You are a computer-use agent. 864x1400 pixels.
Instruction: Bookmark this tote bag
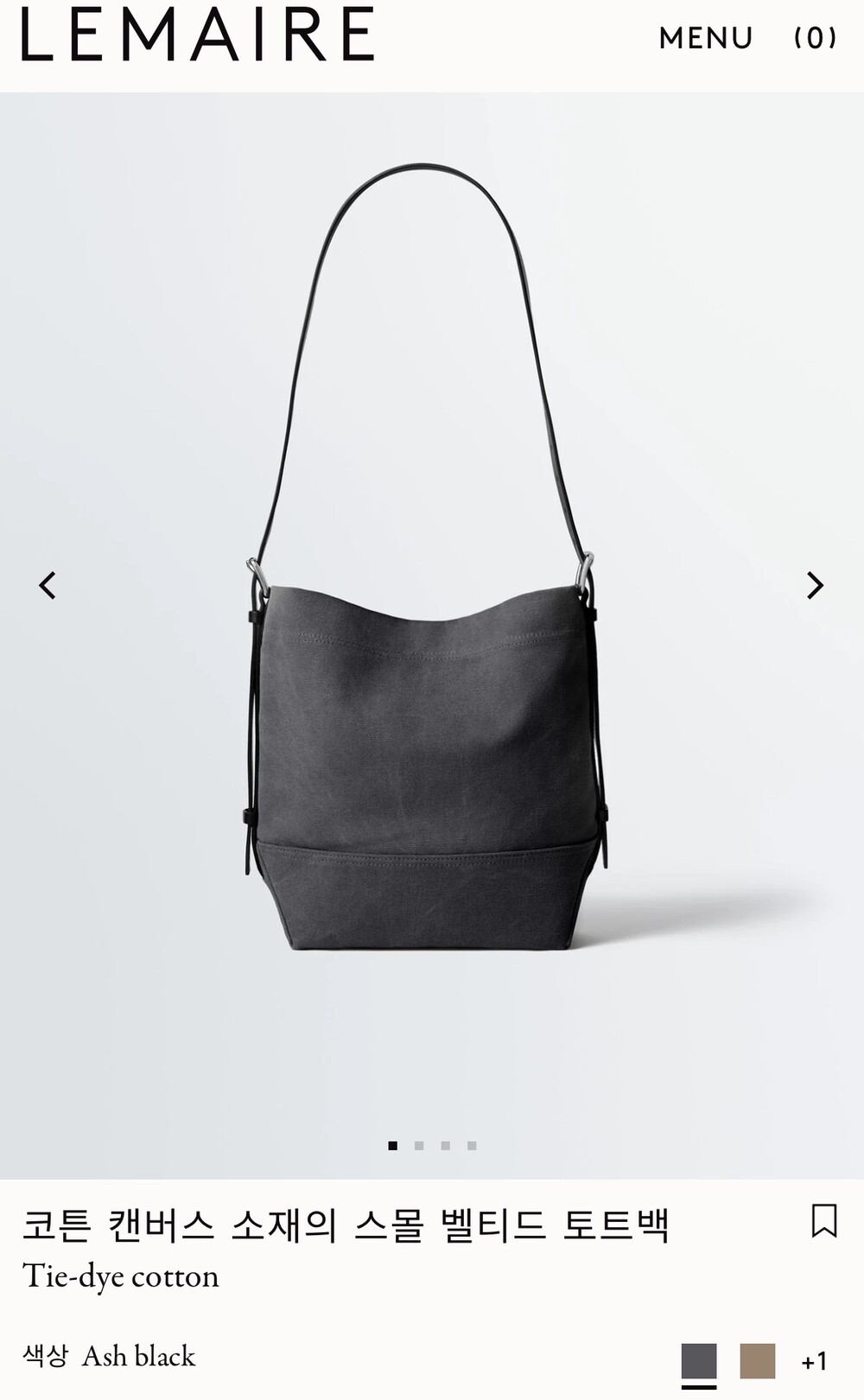pyautogui.click(x=824, y=1221)
